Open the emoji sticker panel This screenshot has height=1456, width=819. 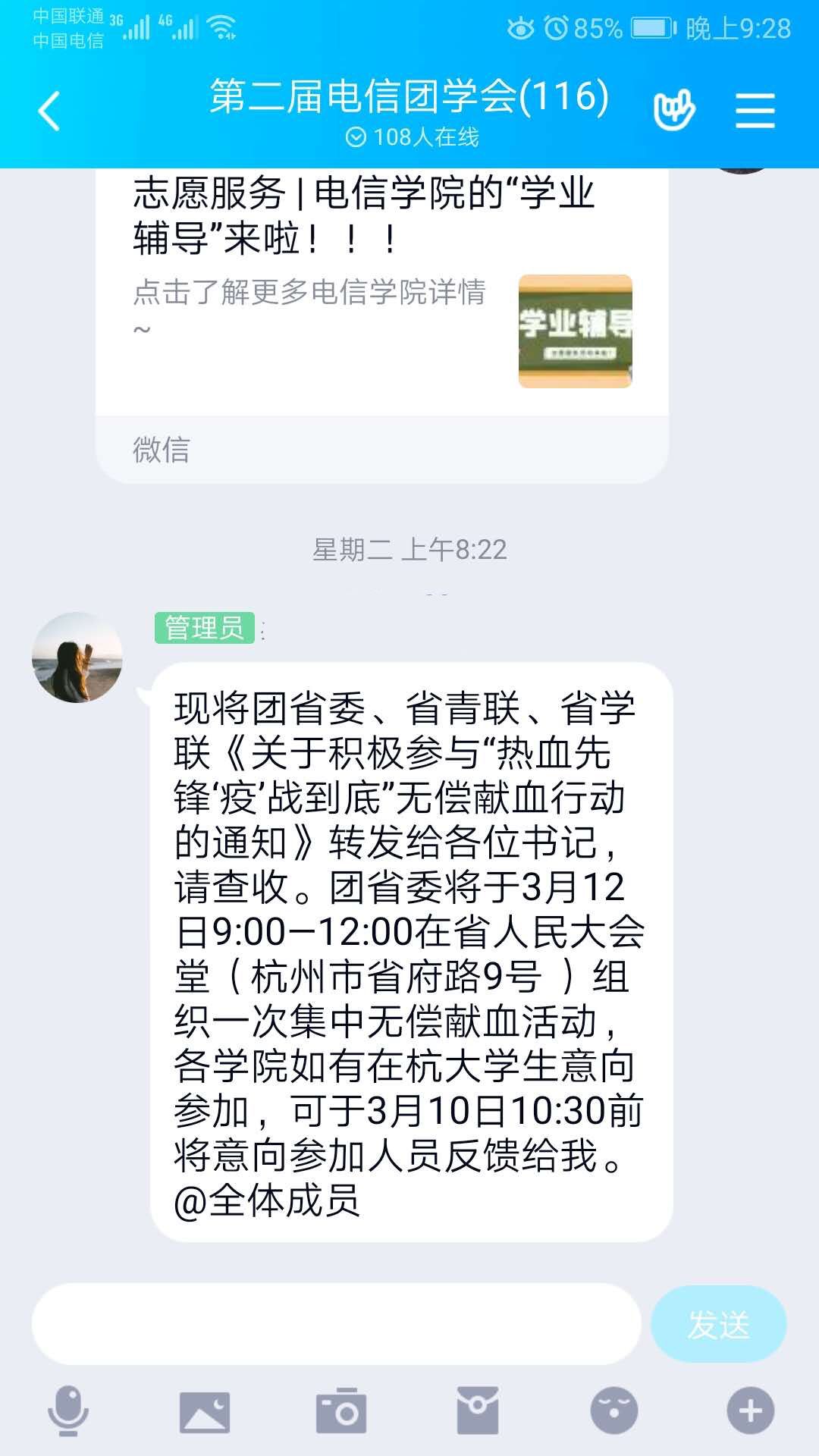pos(614,1411)
